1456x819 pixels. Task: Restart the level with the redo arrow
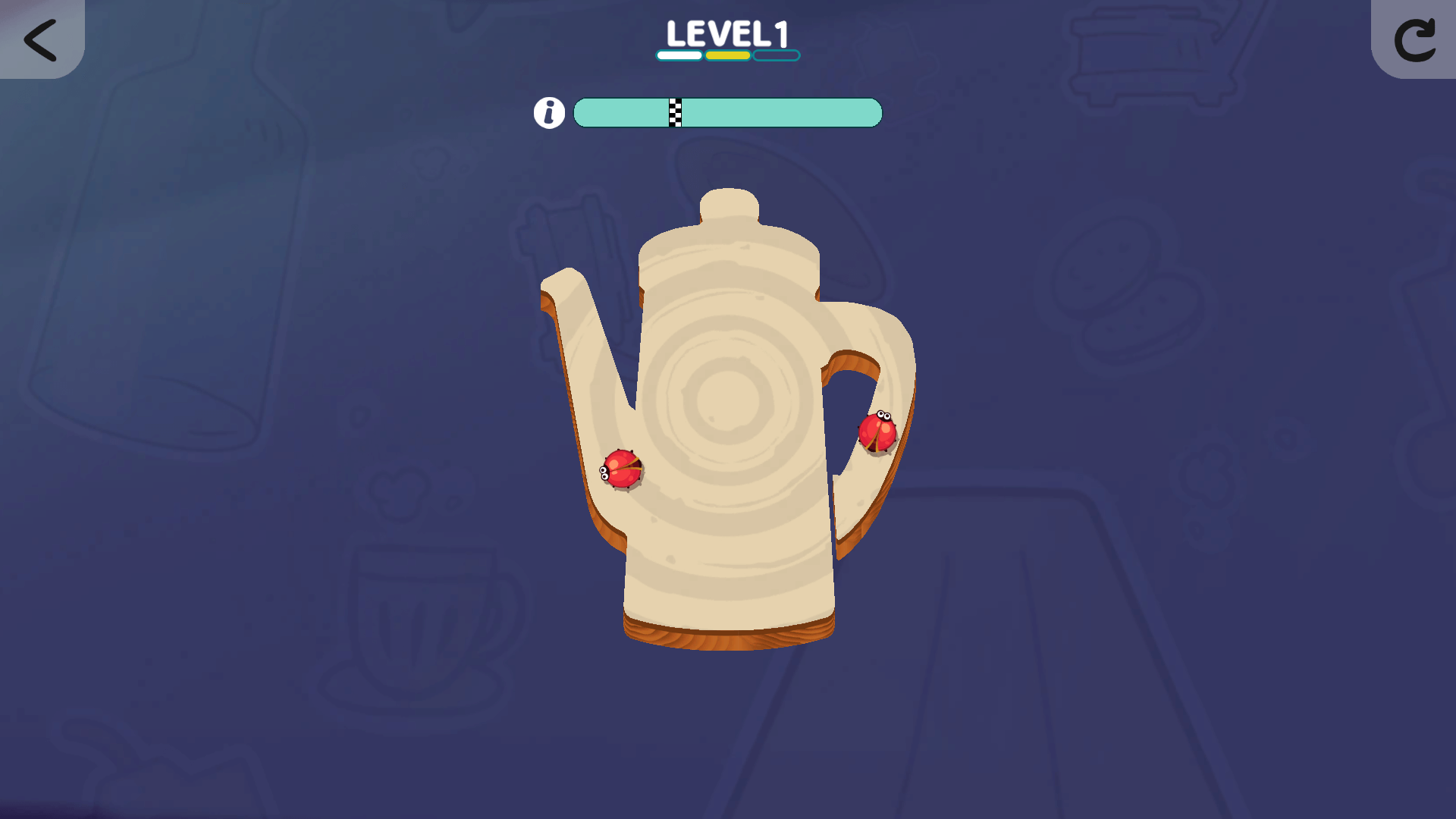(x=1414, y=39)
